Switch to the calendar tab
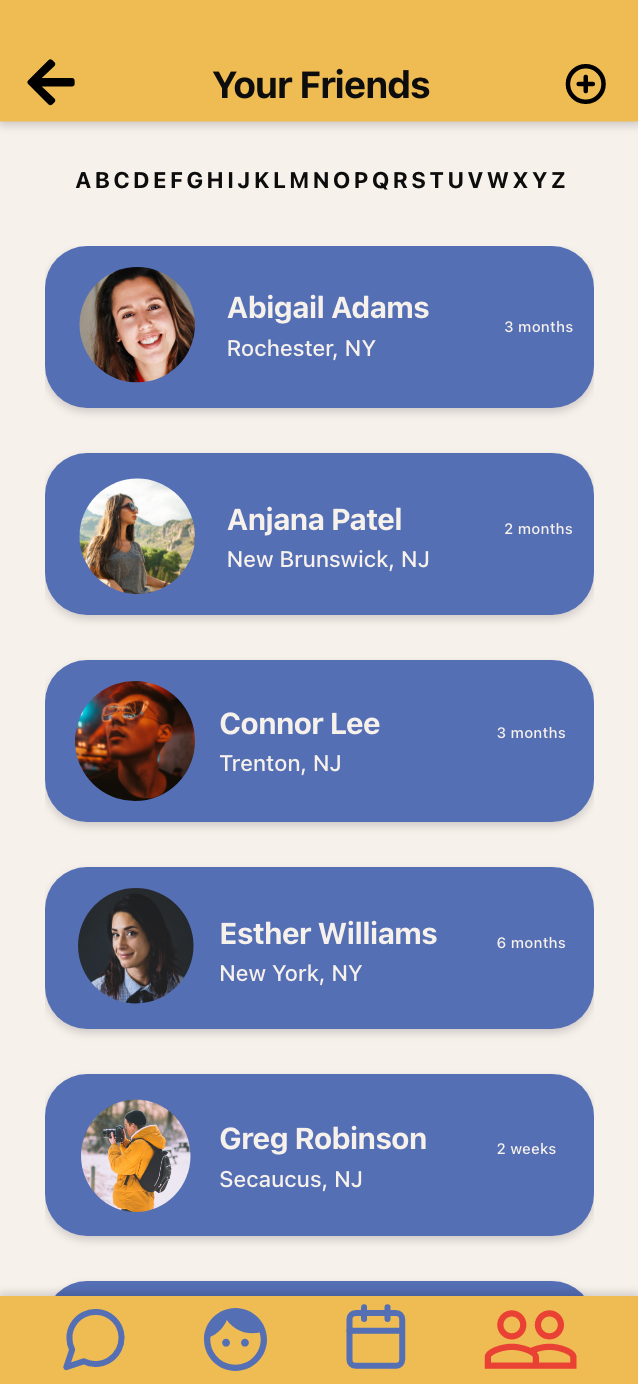The image size is (638, 1384). click(x=375, y=1337)
